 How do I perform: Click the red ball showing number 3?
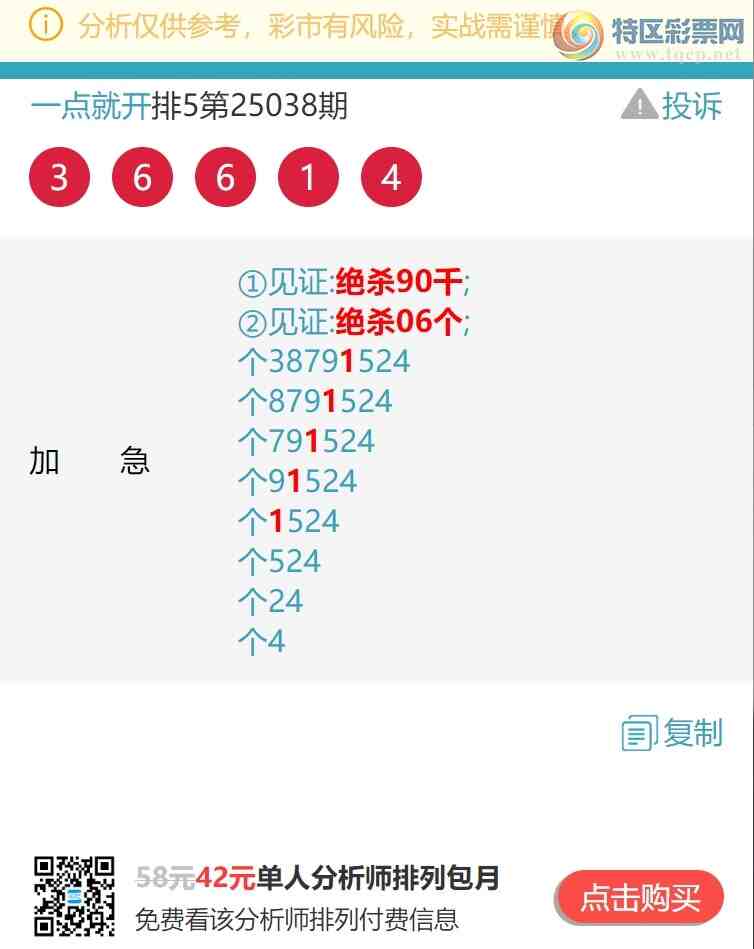point(59,176)
